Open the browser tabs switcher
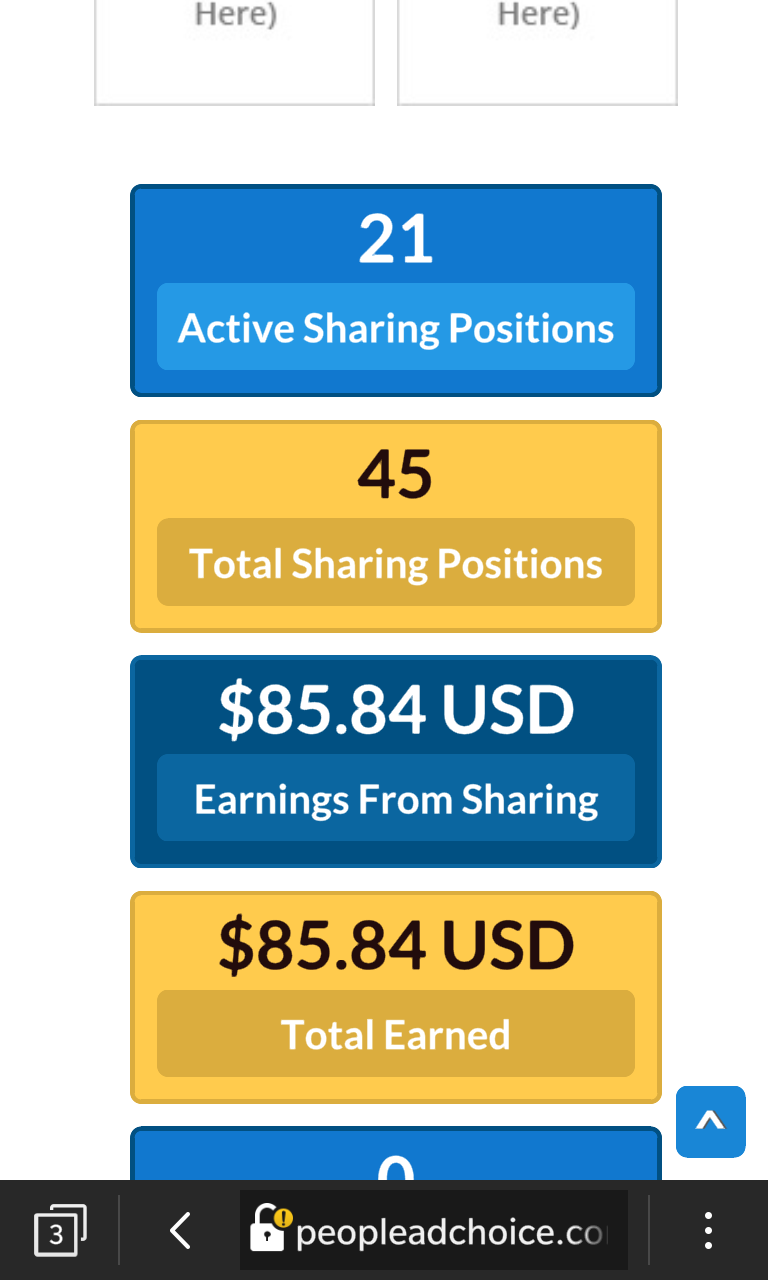 pyautogui.click(x=59, y=1231)
